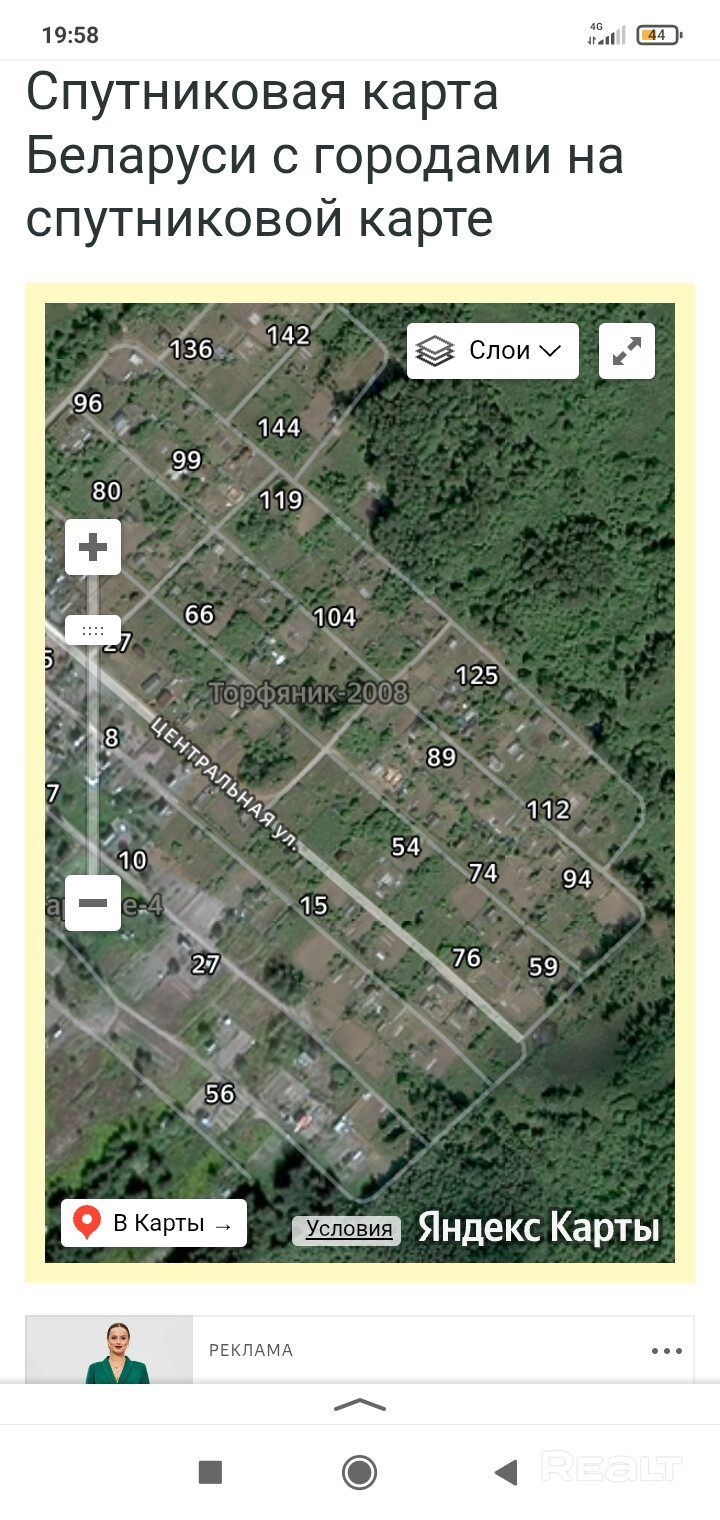Go back with the system back button
Image resolution: width=720 pixels, height=1520 pixels.
pyautogui.click(x=506, y=1472)
